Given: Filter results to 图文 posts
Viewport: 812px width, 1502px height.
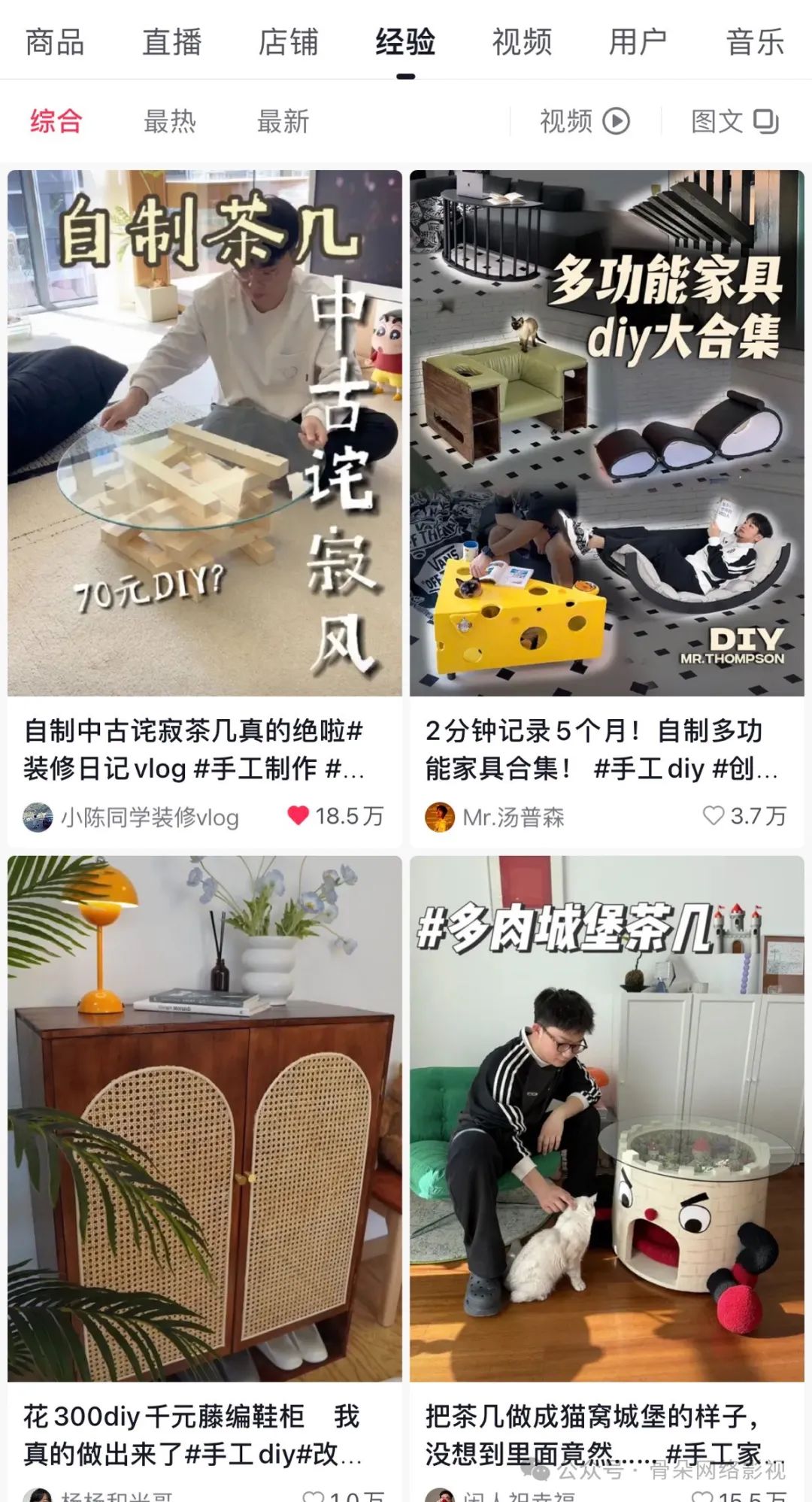Looking at the screenshot, I should (x=735, y=121).
